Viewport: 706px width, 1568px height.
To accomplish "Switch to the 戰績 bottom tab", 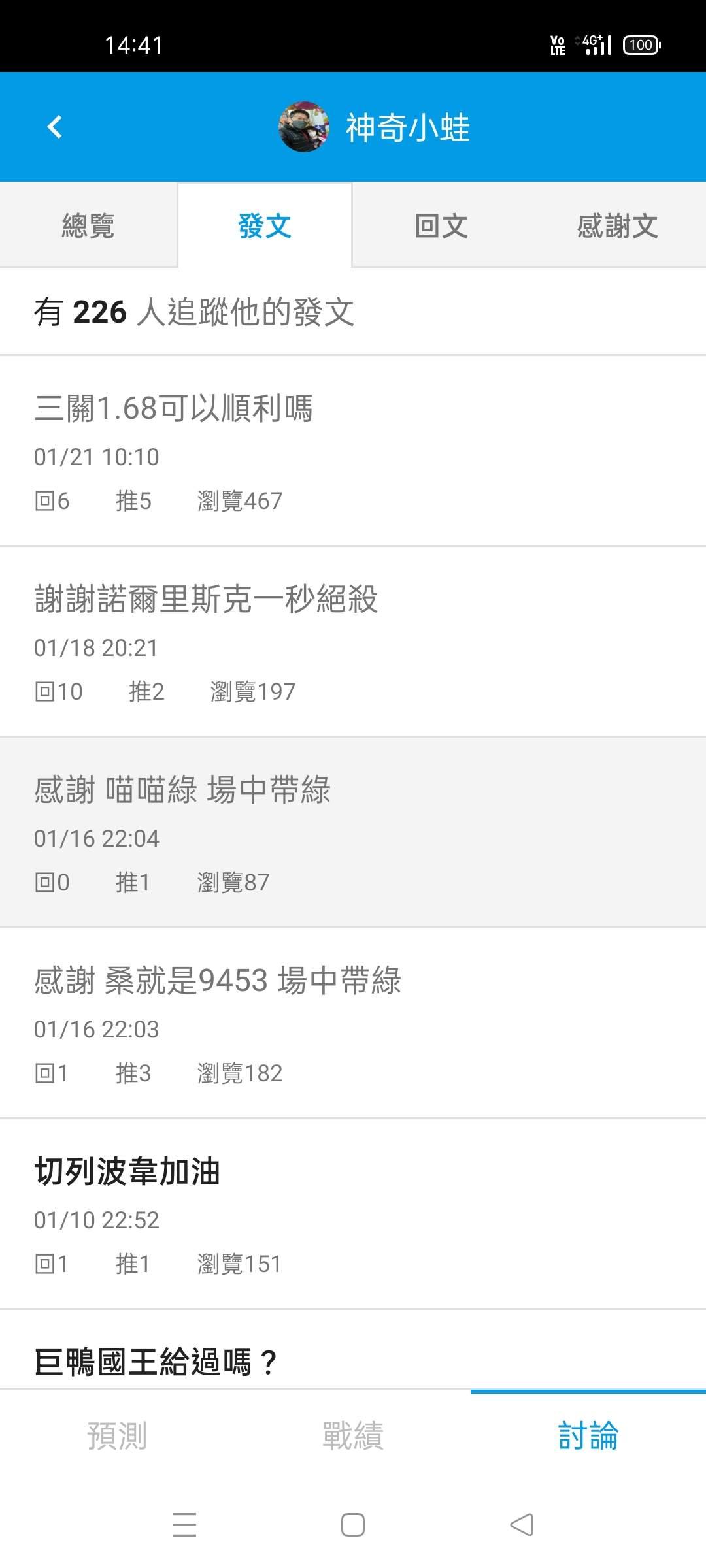I will point(353,1436).
